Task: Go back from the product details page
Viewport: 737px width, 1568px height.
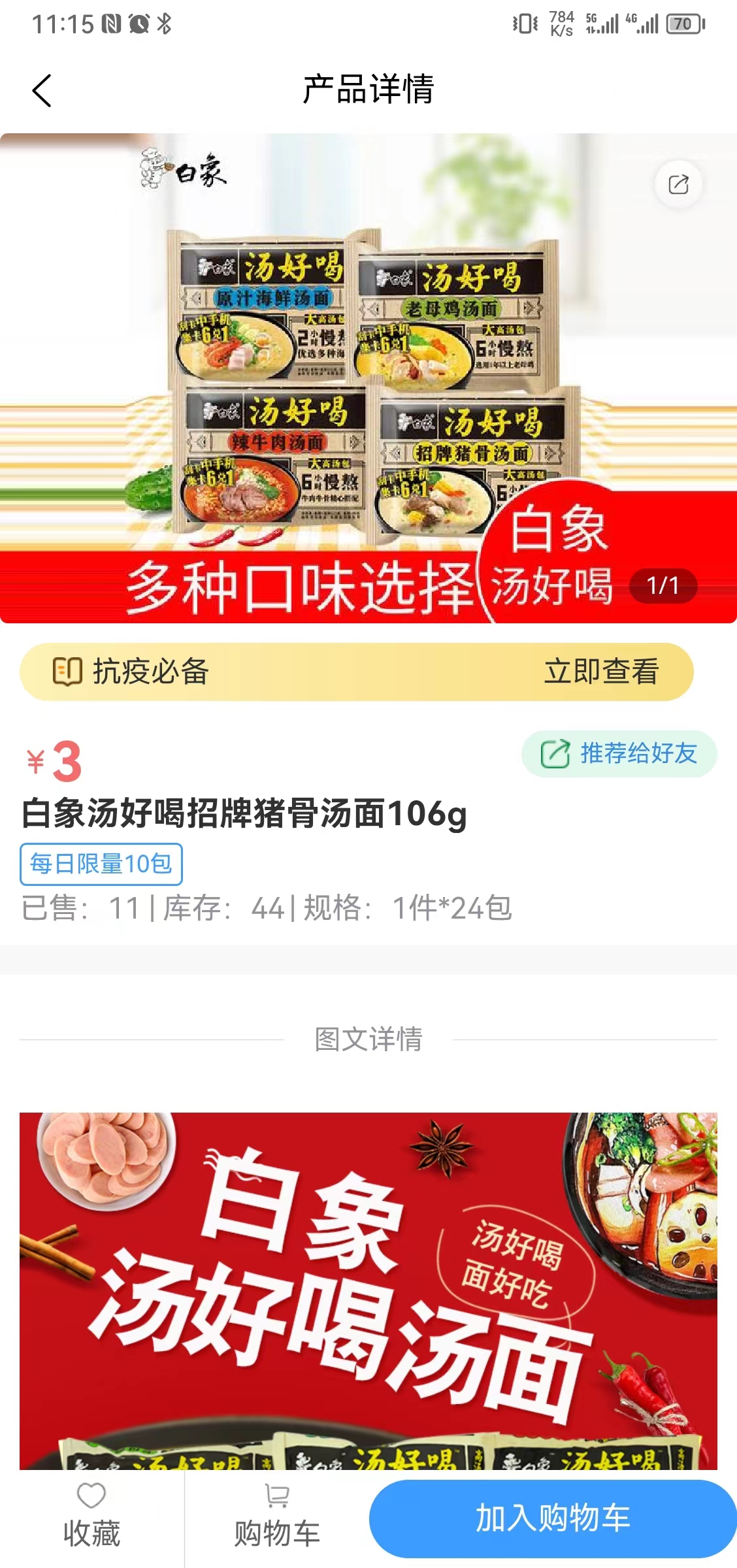Action: pyautogui.click(x=42, y=90)
